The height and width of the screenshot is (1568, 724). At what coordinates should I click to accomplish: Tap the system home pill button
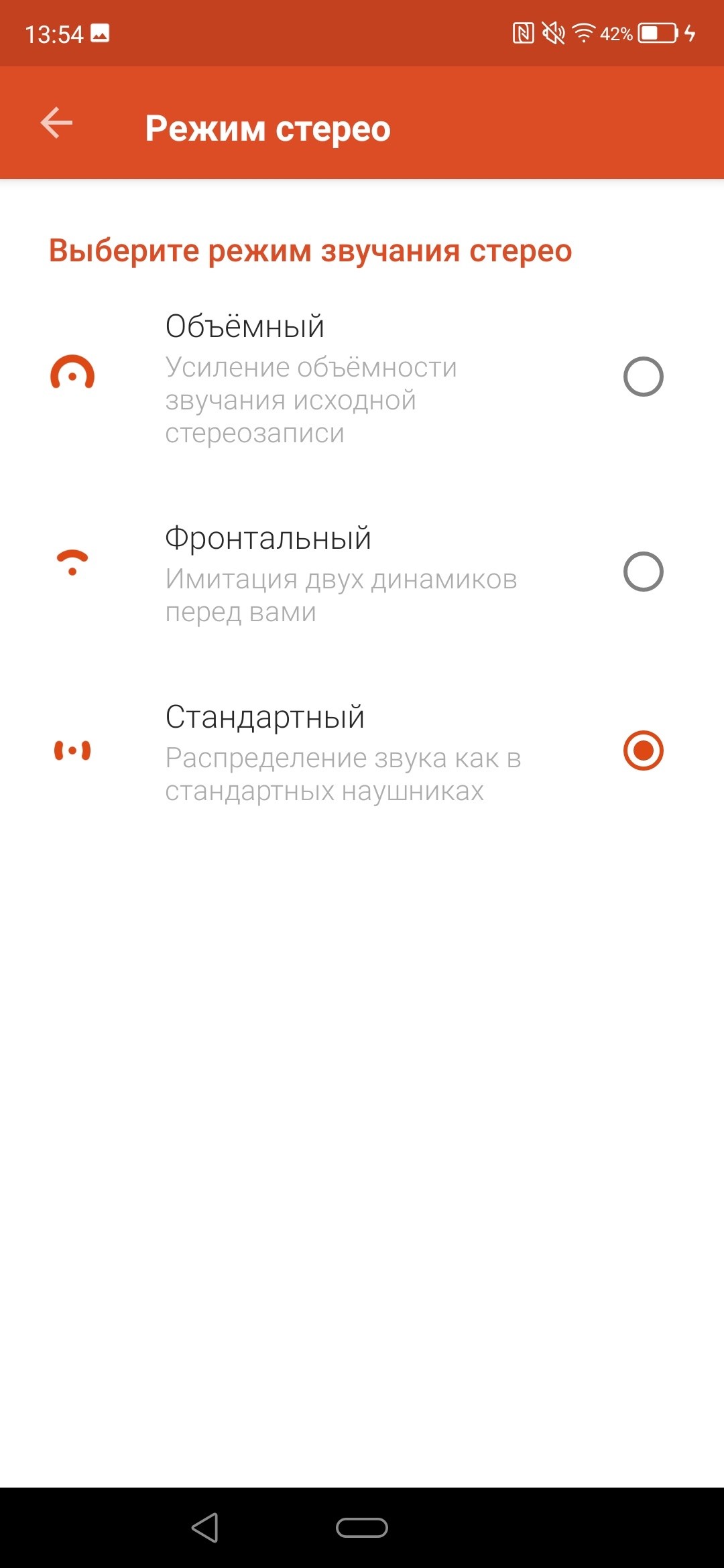click(x=362, y=1528)
